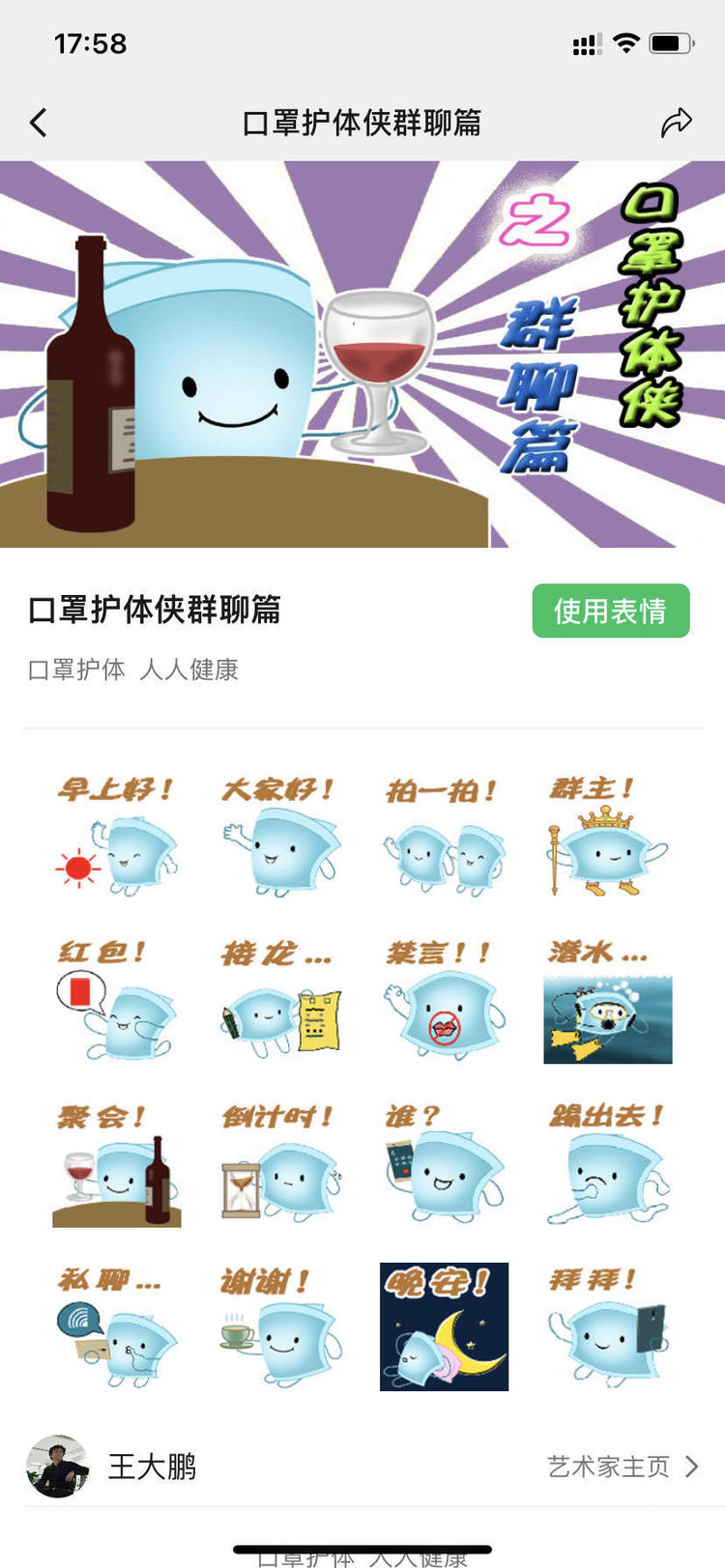The width and height of the screenshot is (725, 1568).
Task: Tap the 使用表情 button
Action: 610,611
